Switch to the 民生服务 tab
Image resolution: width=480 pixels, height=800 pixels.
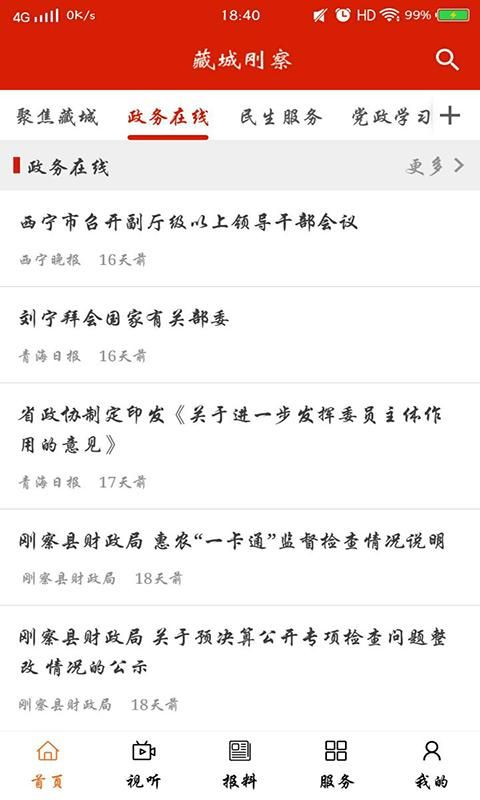[281, 117]
